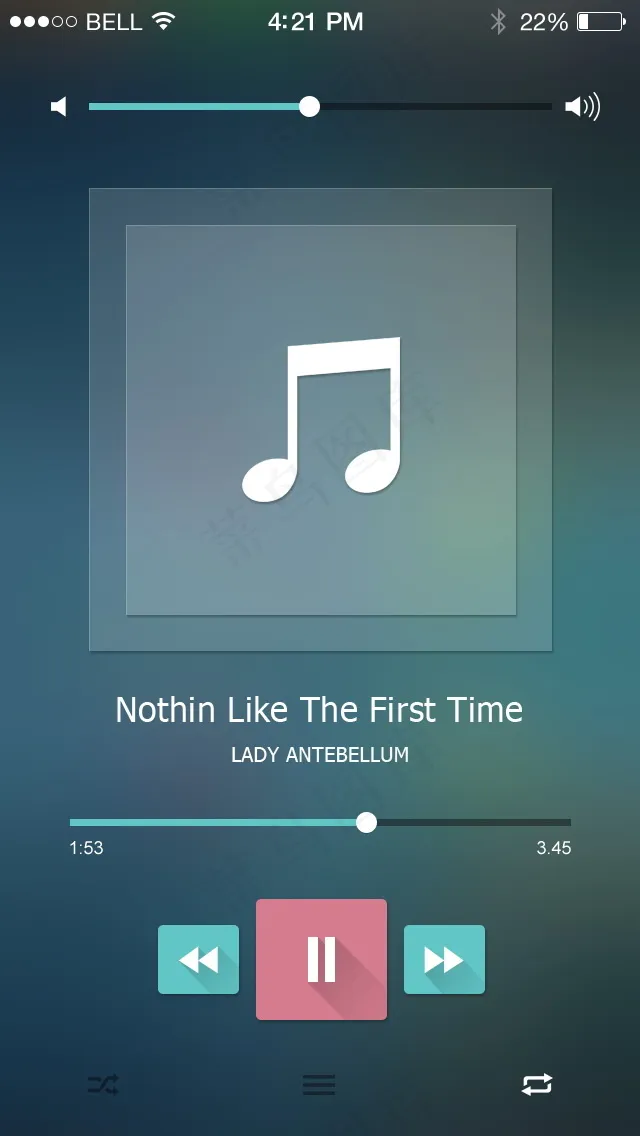Open the album artwork tile
This screenshot has width=640, height=1136.
320,420
